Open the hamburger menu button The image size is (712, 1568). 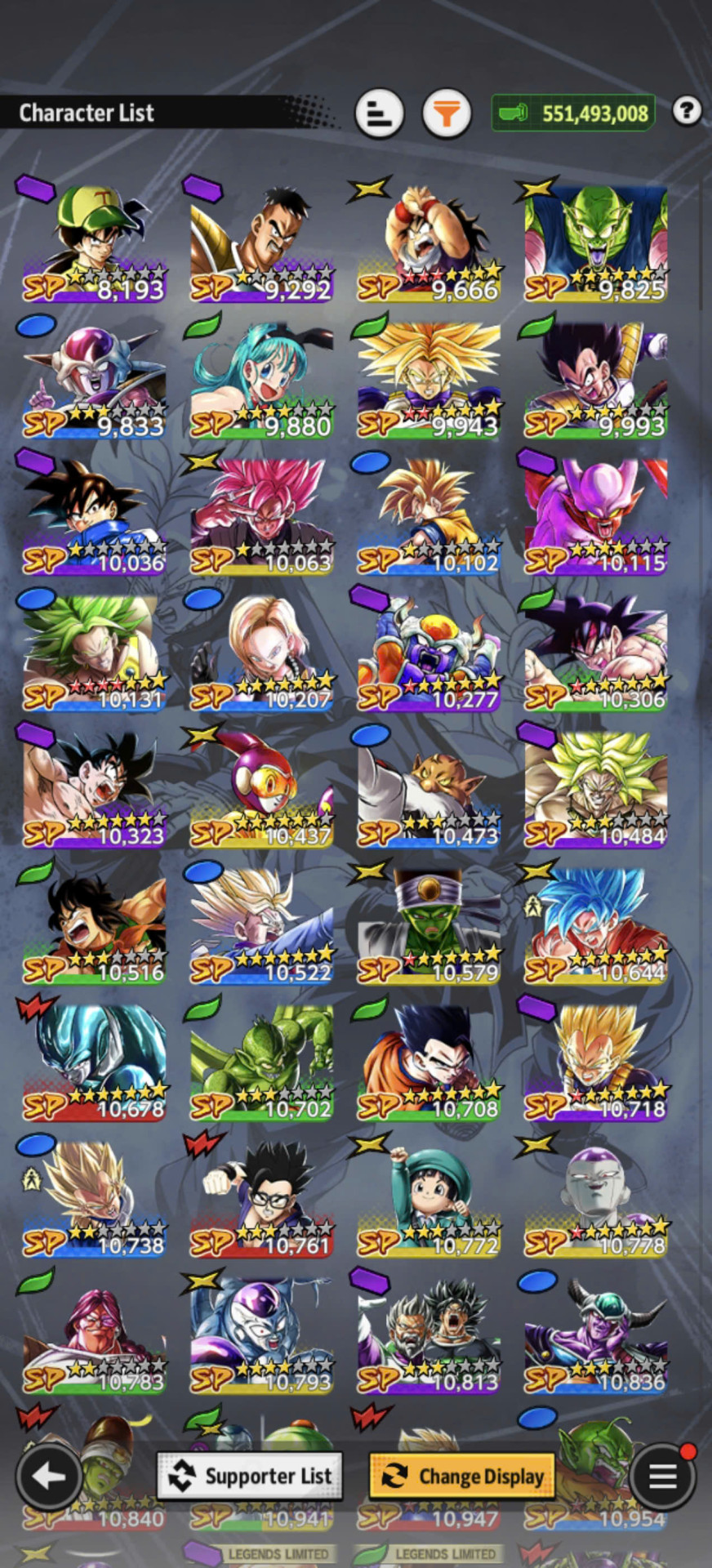click(x=663, y=1476)
